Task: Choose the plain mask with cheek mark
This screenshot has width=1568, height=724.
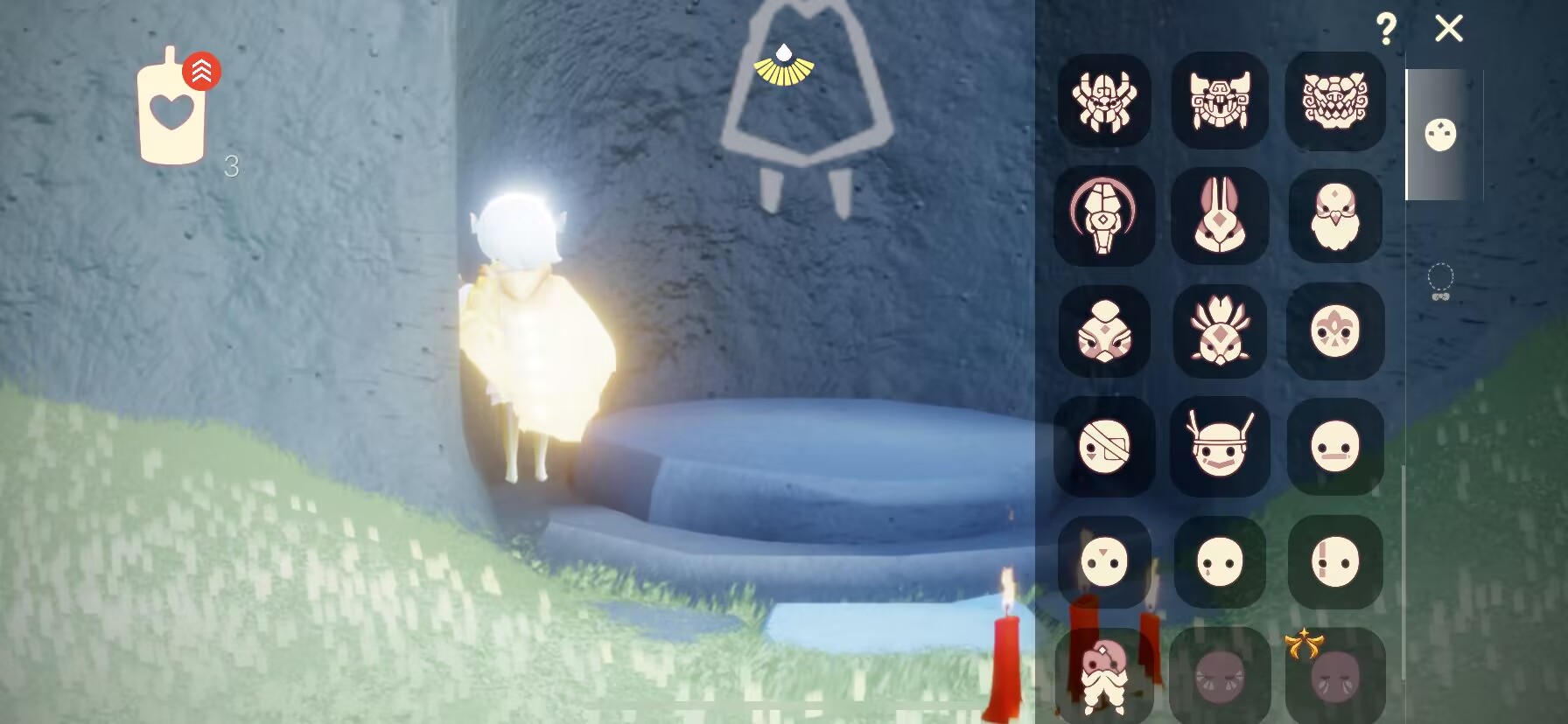Action: coord(1220,561)
